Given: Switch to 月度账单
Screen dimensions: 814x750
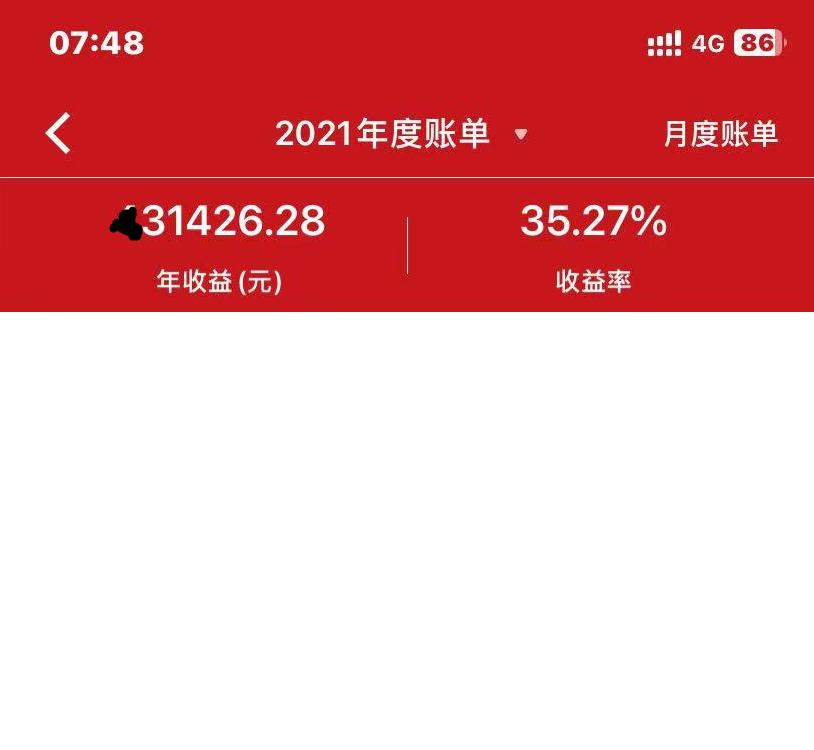Looking at the screenshot, I should (x=720, y=134).
